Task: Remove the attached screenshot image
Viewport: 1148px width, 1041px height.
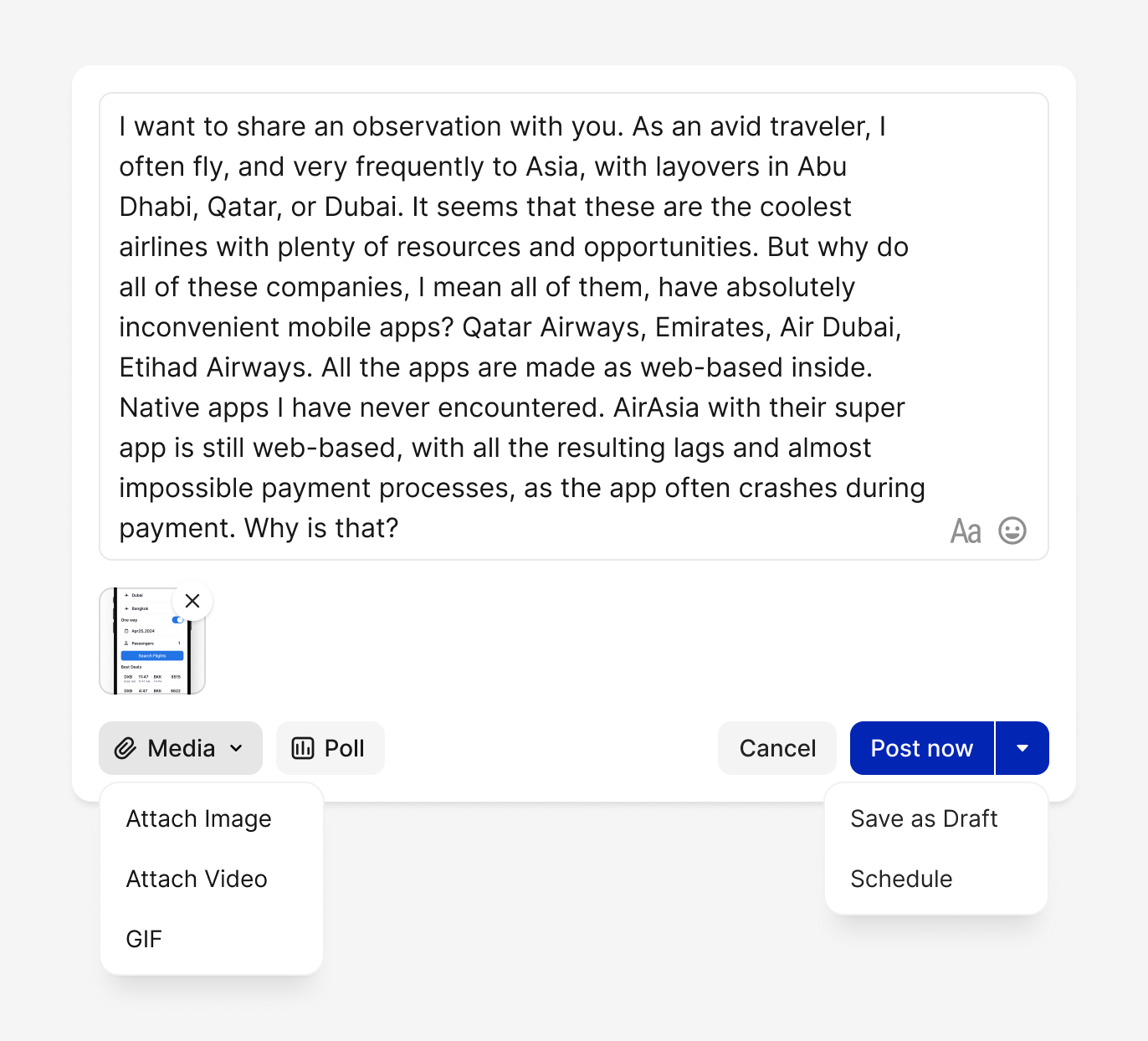Action: point(192,601)
